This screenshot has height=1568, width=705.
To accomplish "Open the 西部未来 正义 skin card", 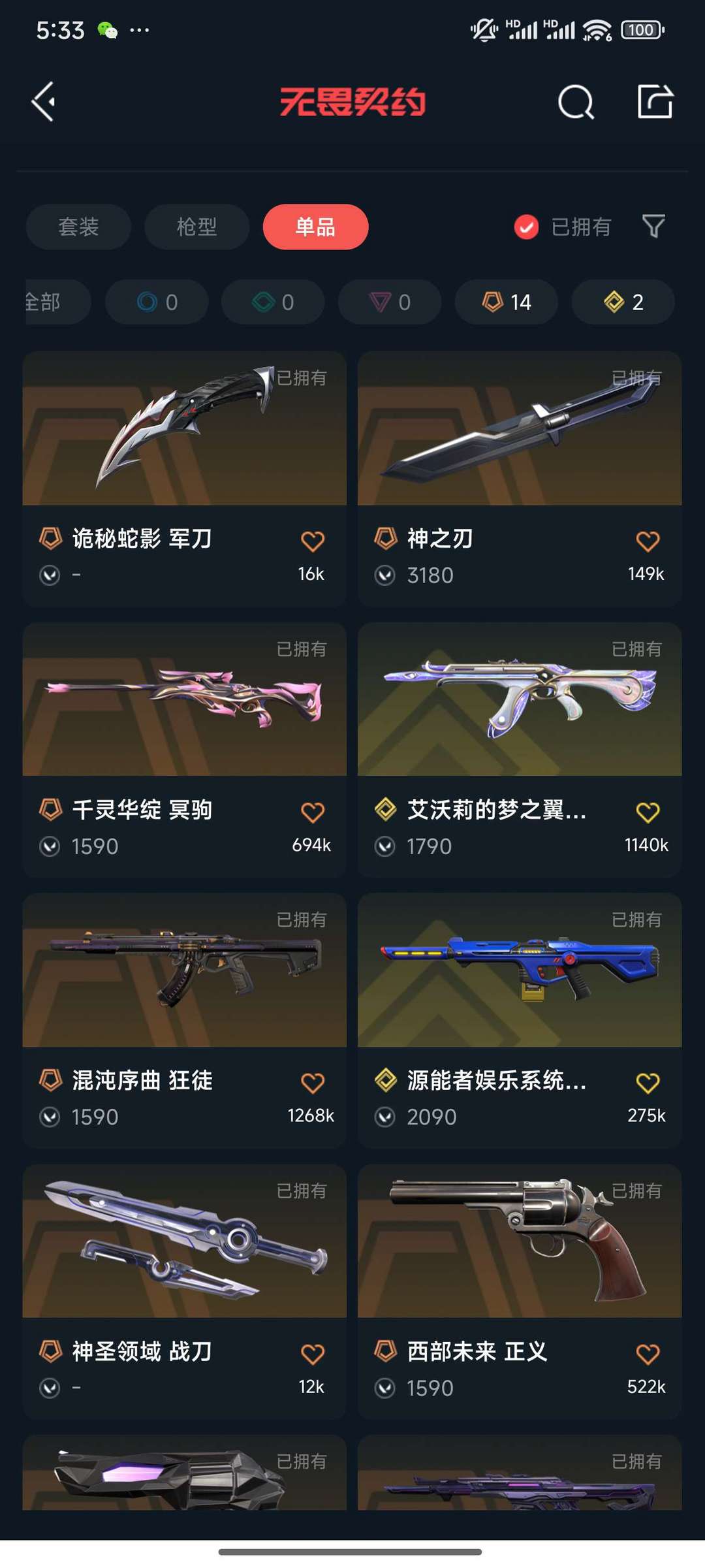I will tap(520, 1292).
